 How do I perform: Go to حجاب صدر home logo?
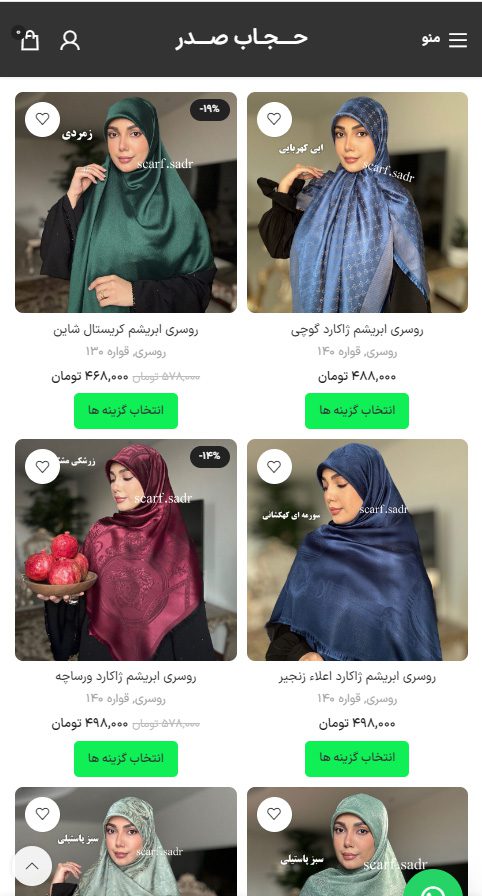pos(241,38)
